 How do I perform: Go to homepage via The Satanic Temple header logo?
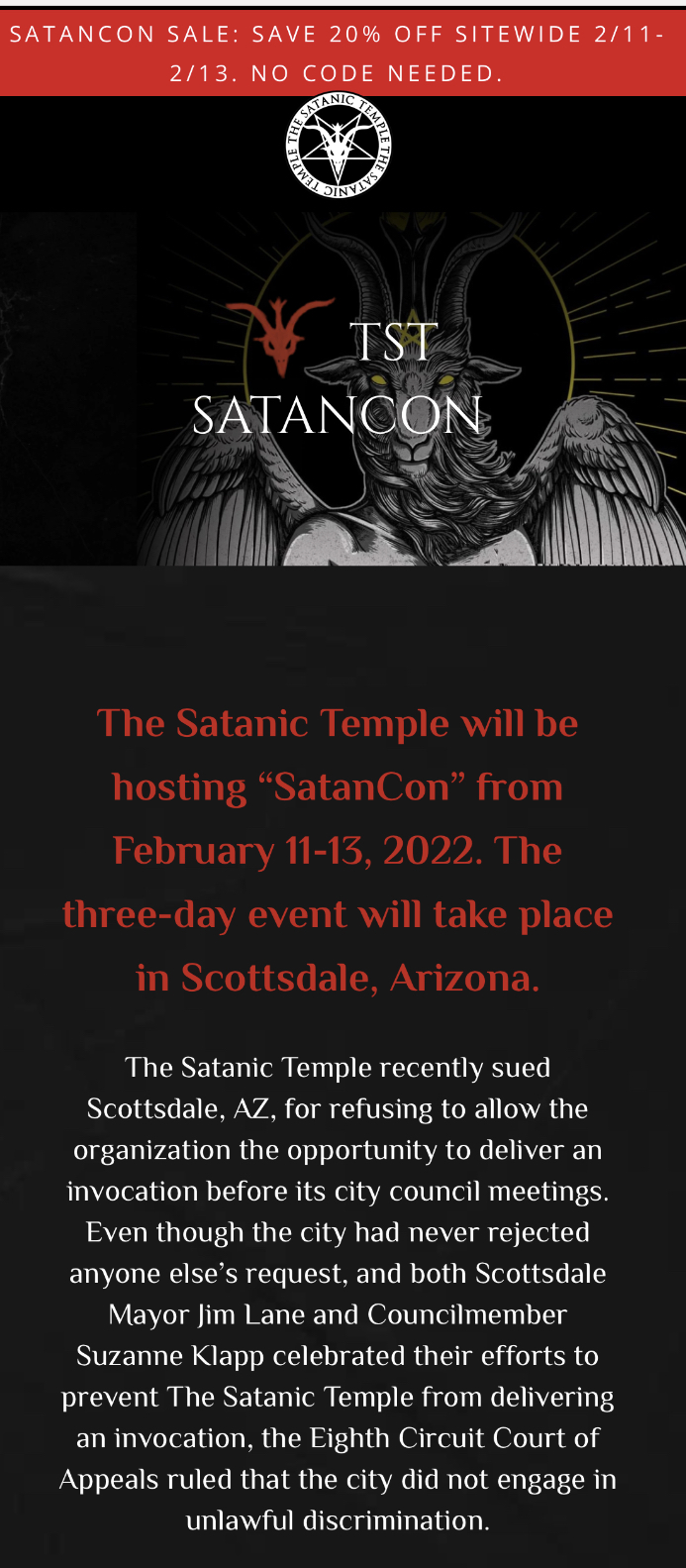point(339,145)
